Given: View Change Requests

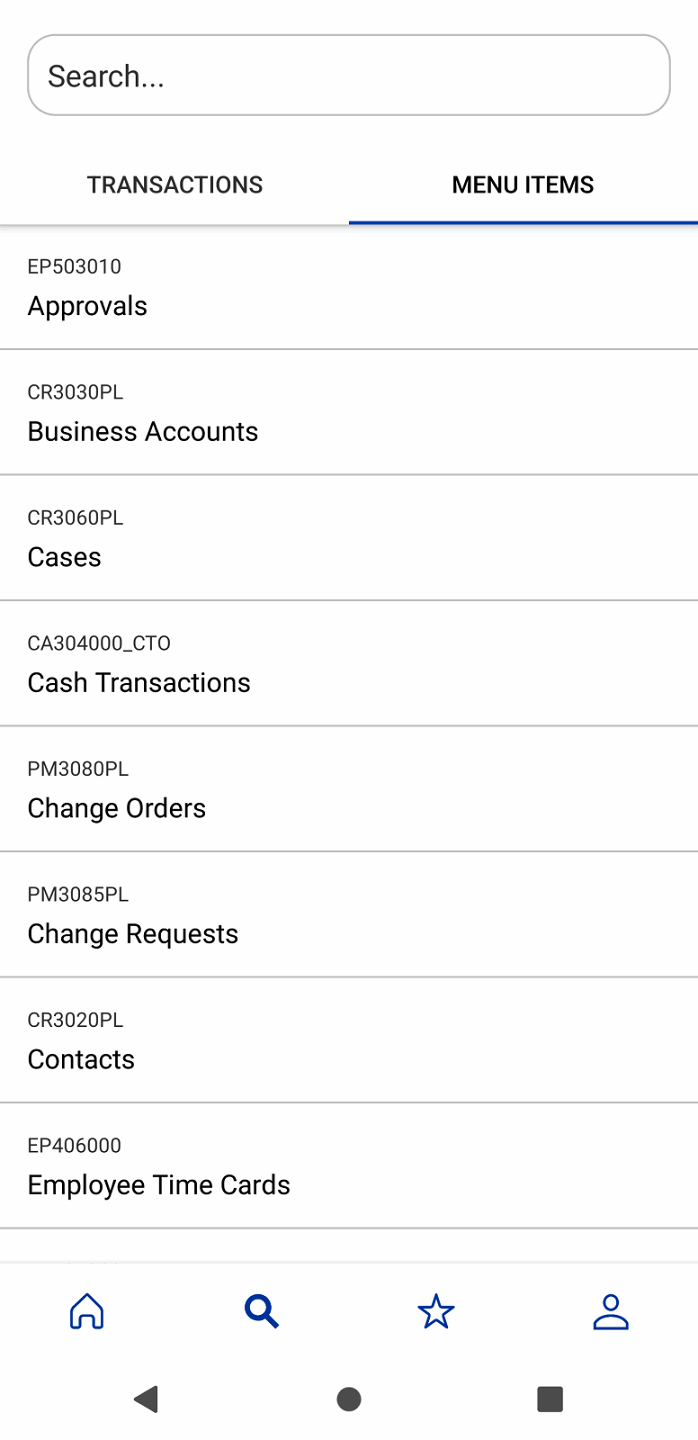Looking at the screenshot, I should point(348,915).
